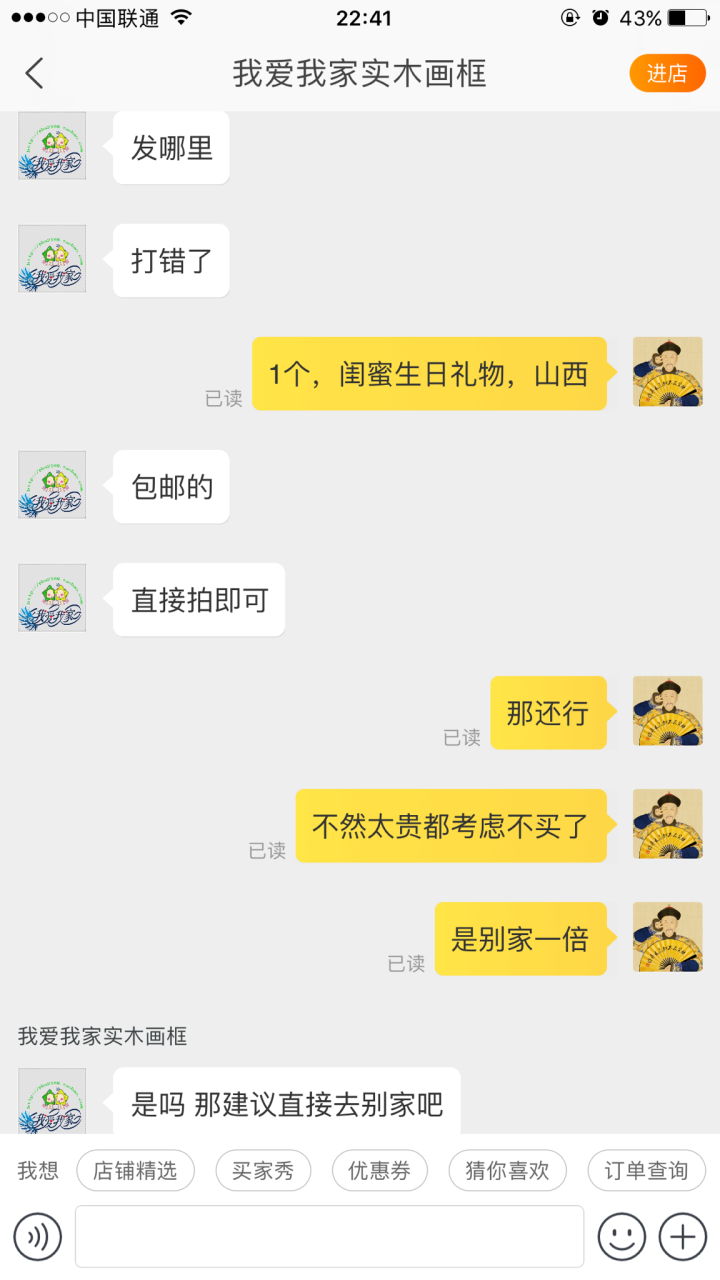Select the 店铺精选 chip
The height and width of the screenshot is (1280, 720).
coord(135,1170)
